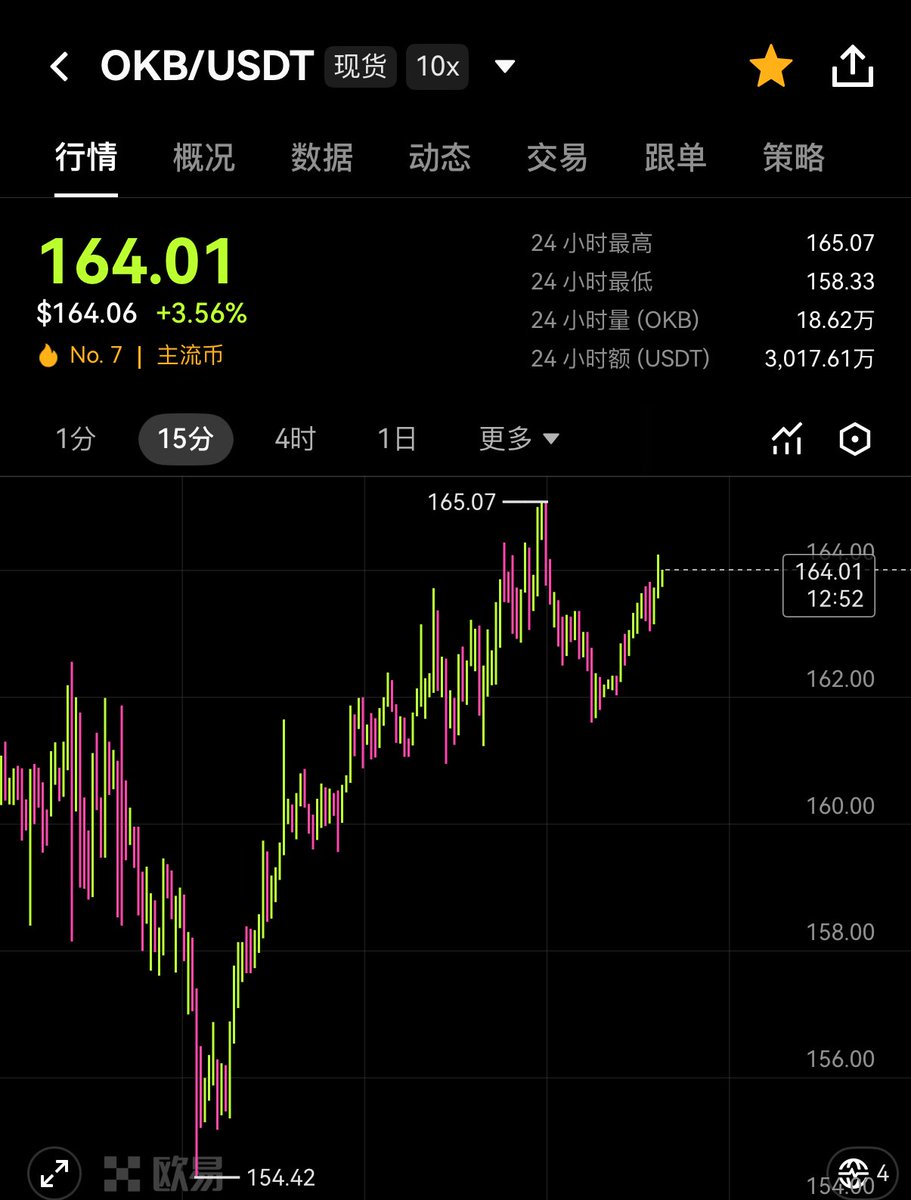
Task: Open the chart indicators icon
Action: (788, 439)
